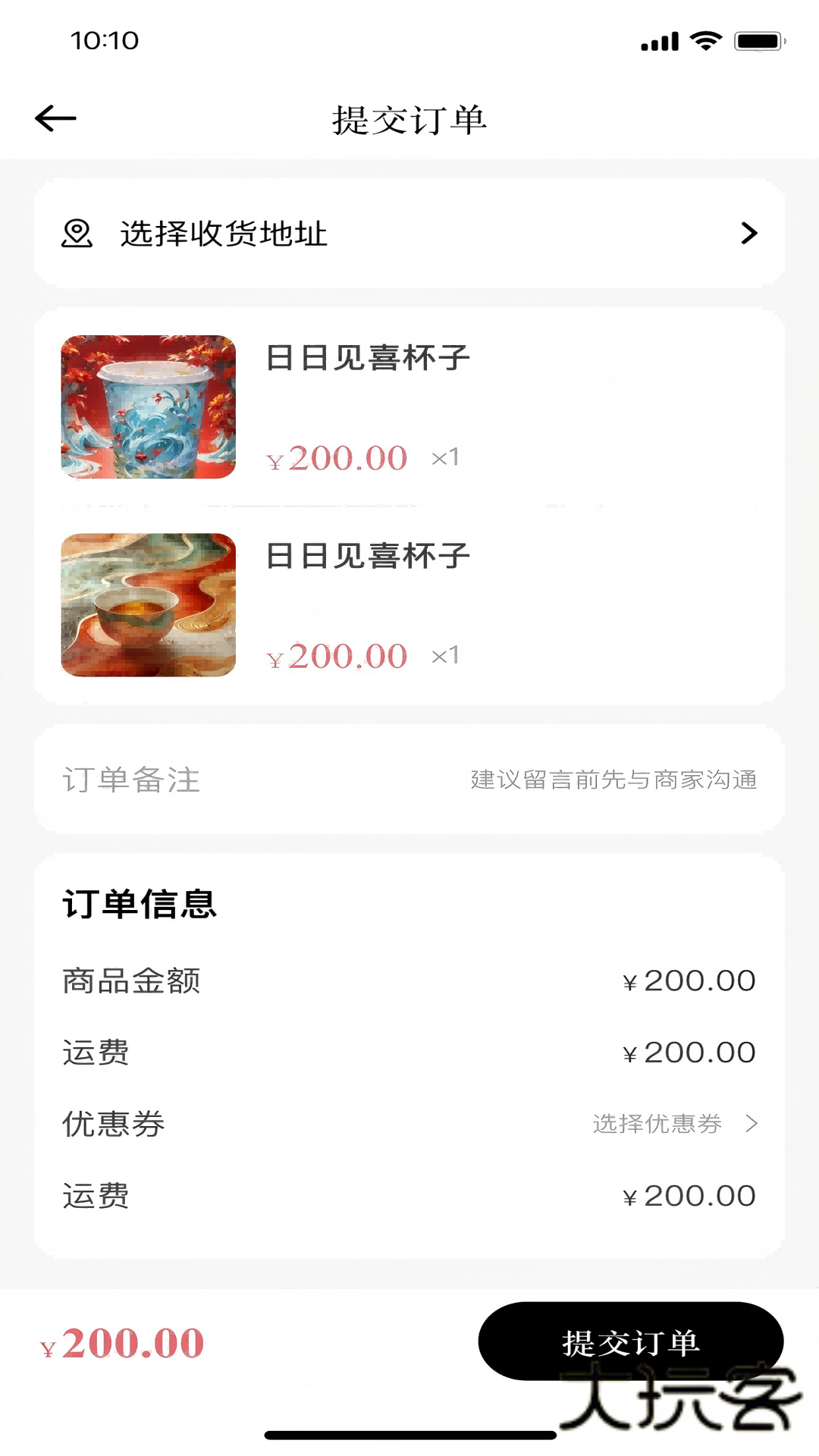
Task: Click the 订单备注 note input field
Action: tap(130, 780)
